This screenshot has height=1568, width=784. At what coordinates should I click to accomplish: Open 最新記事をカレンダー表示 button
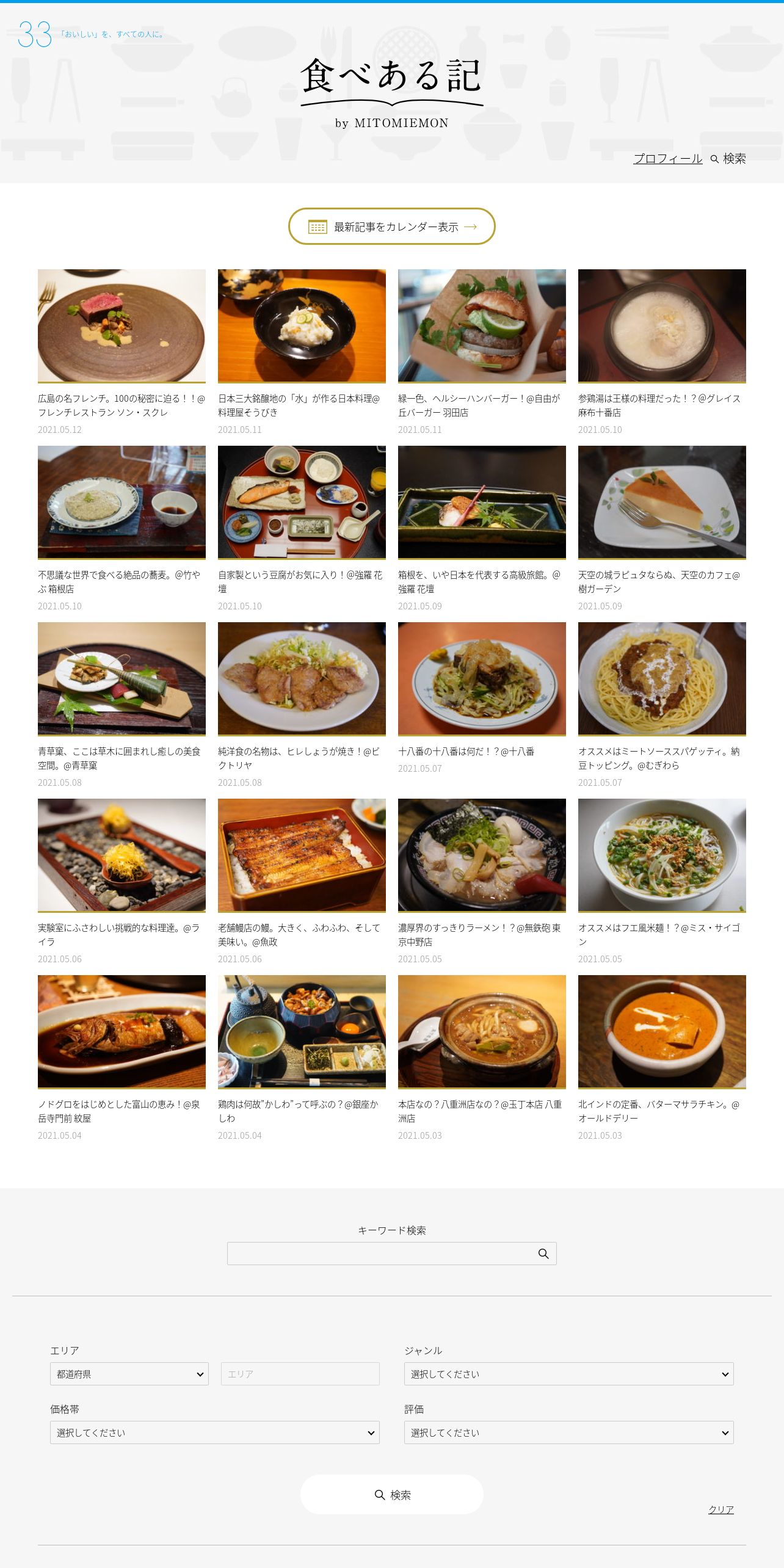[x=391, y=227]
